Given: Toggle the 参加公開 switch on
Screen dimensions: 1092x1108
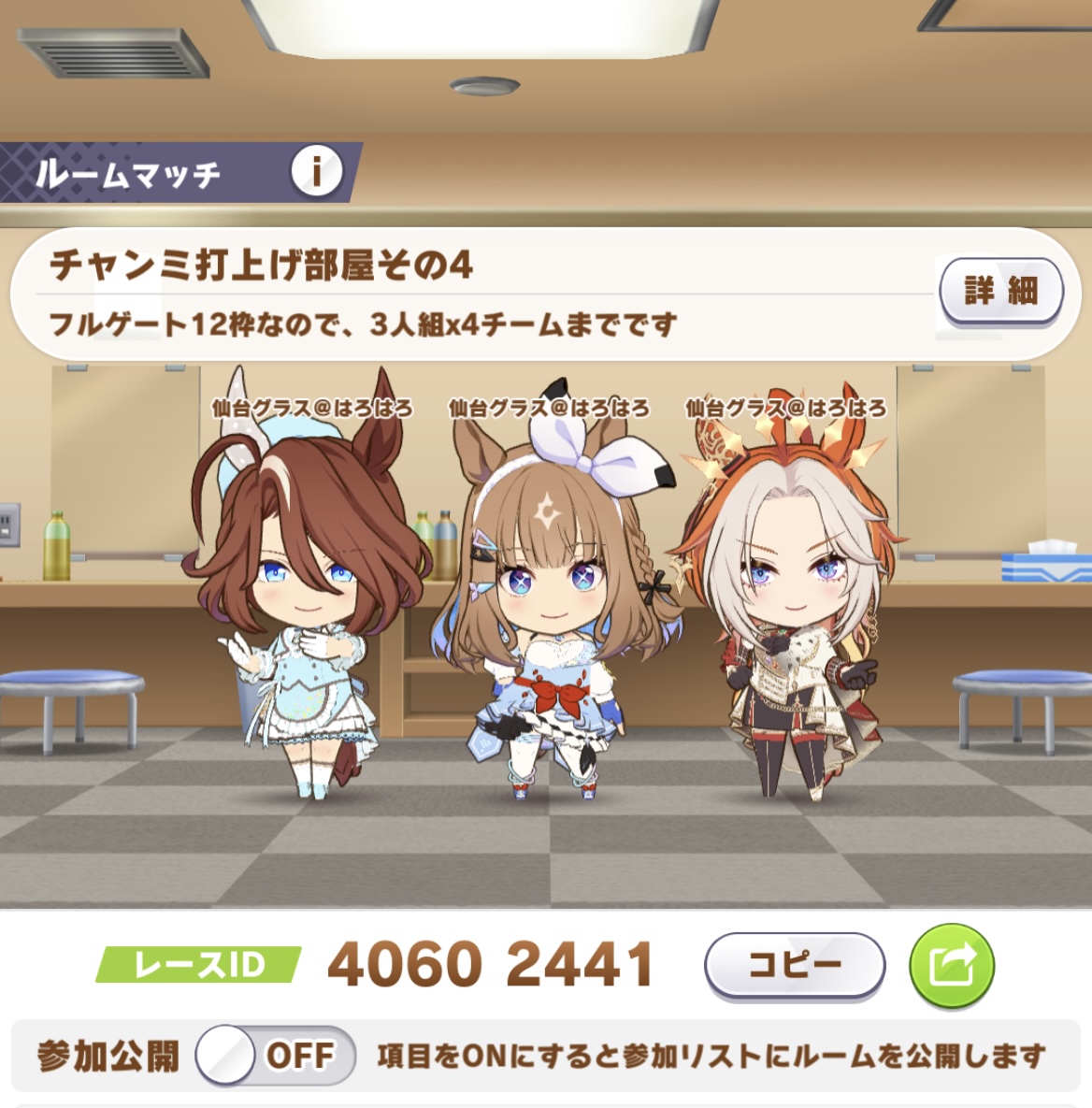Looking at the screenshot, I should click(275, 1056).
